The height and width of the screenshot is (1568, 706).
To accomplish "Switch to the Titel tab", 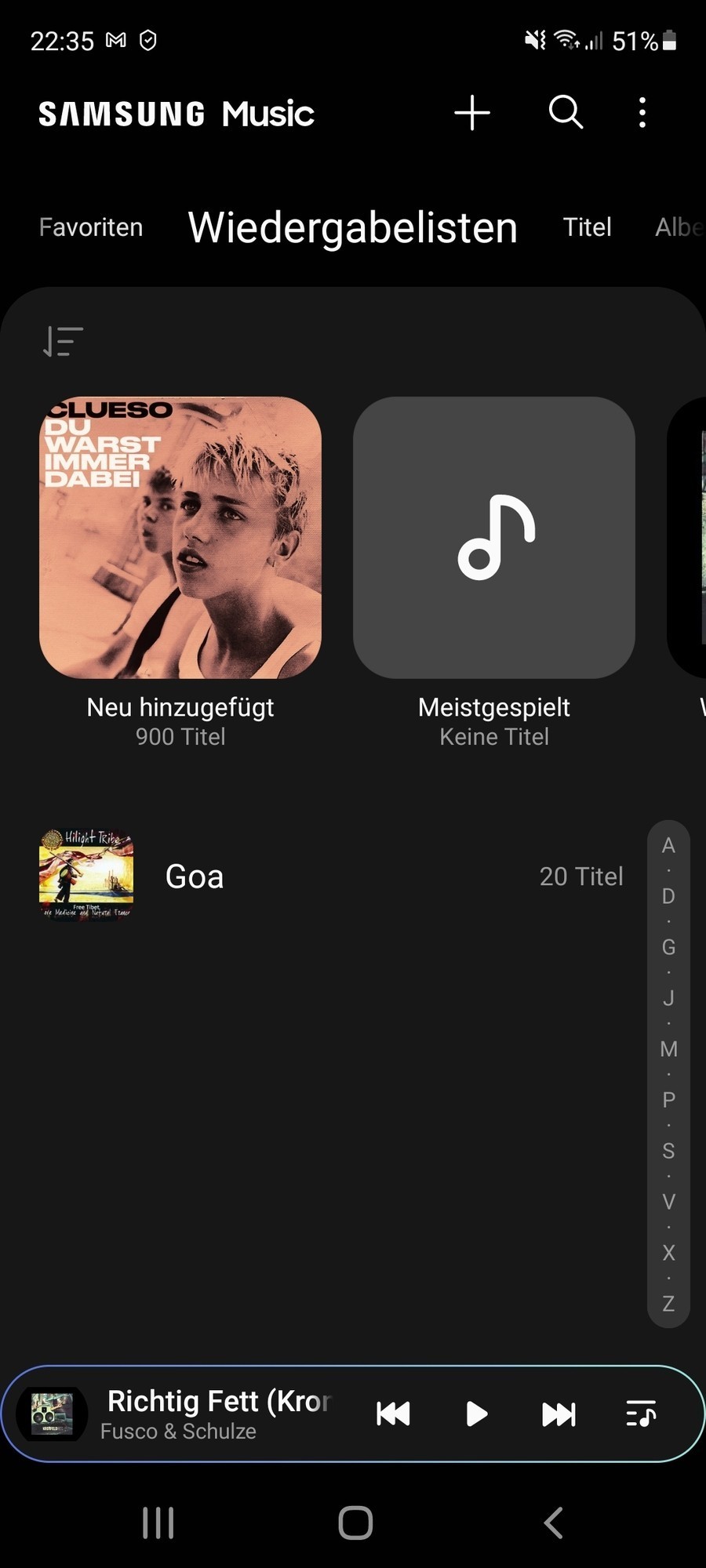I will coord(587,227).
